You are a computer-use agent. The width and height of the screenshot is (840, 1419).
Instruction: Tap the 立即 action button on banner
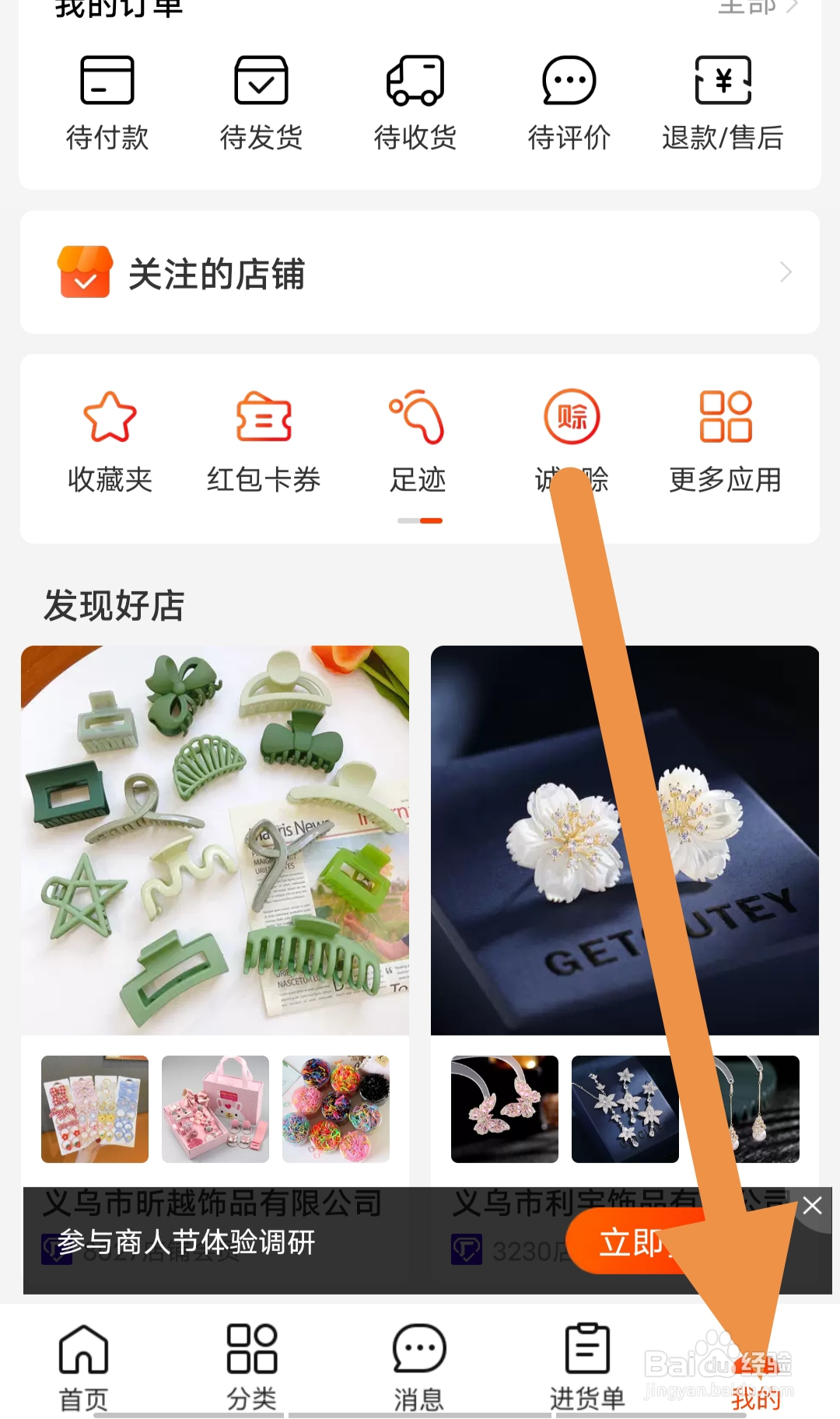click(x=638, y=1241)
